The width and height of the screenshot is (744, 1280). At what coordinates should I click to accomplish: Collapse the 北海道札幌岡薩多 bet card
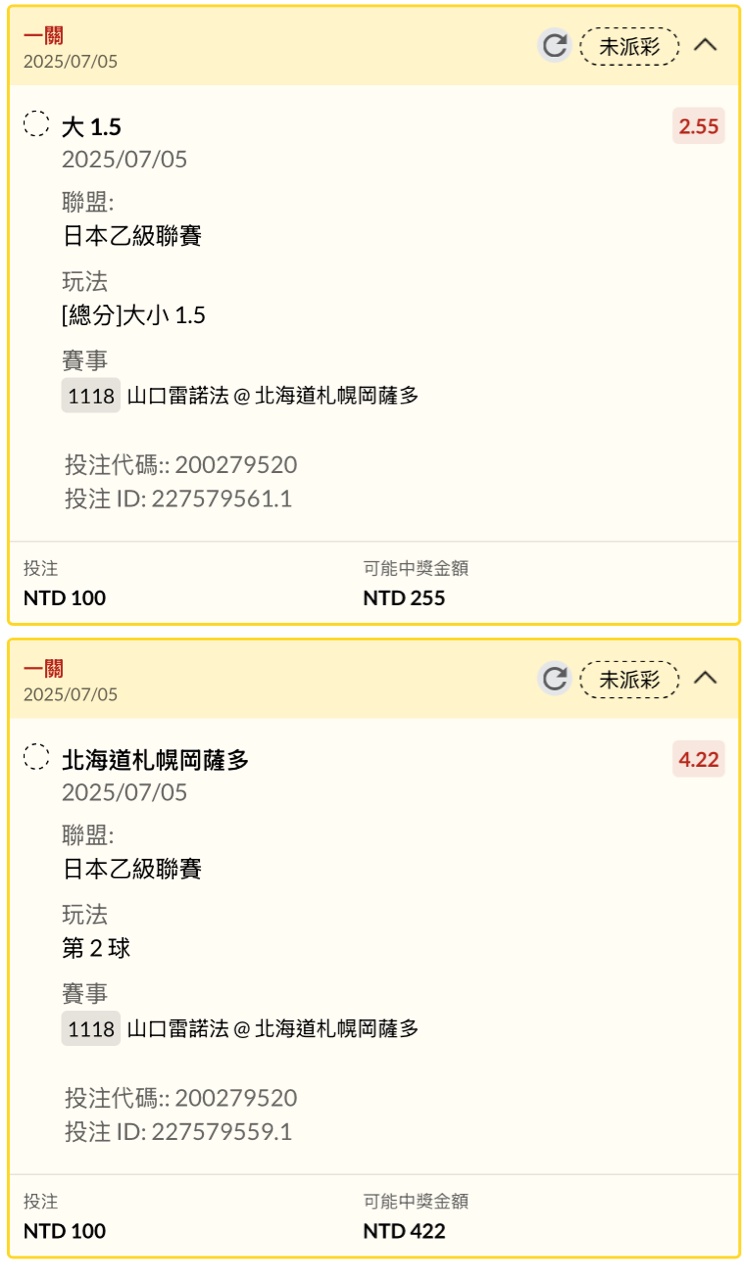[x=706, y=678]
